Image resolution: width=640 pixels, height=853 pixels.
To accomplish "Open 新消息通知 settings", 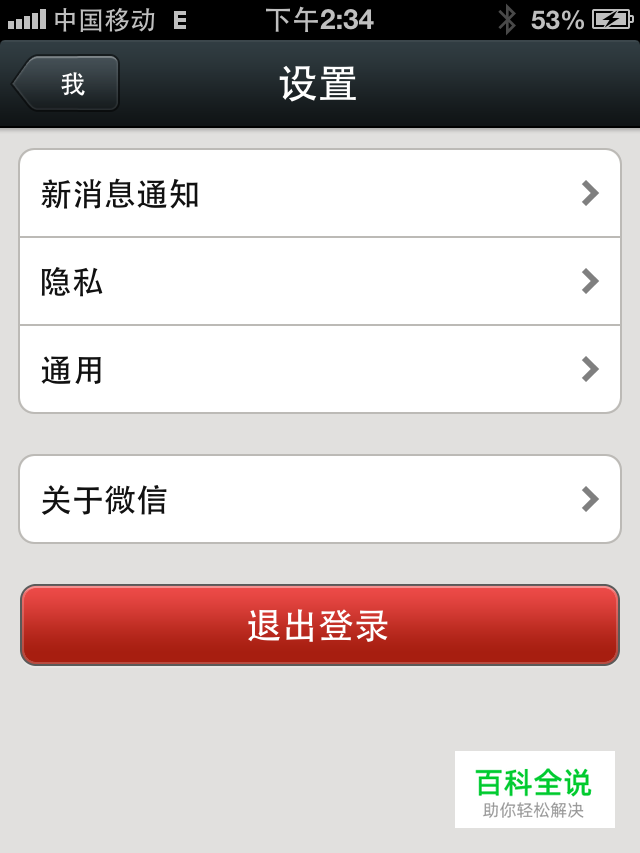I will [320, 194].
